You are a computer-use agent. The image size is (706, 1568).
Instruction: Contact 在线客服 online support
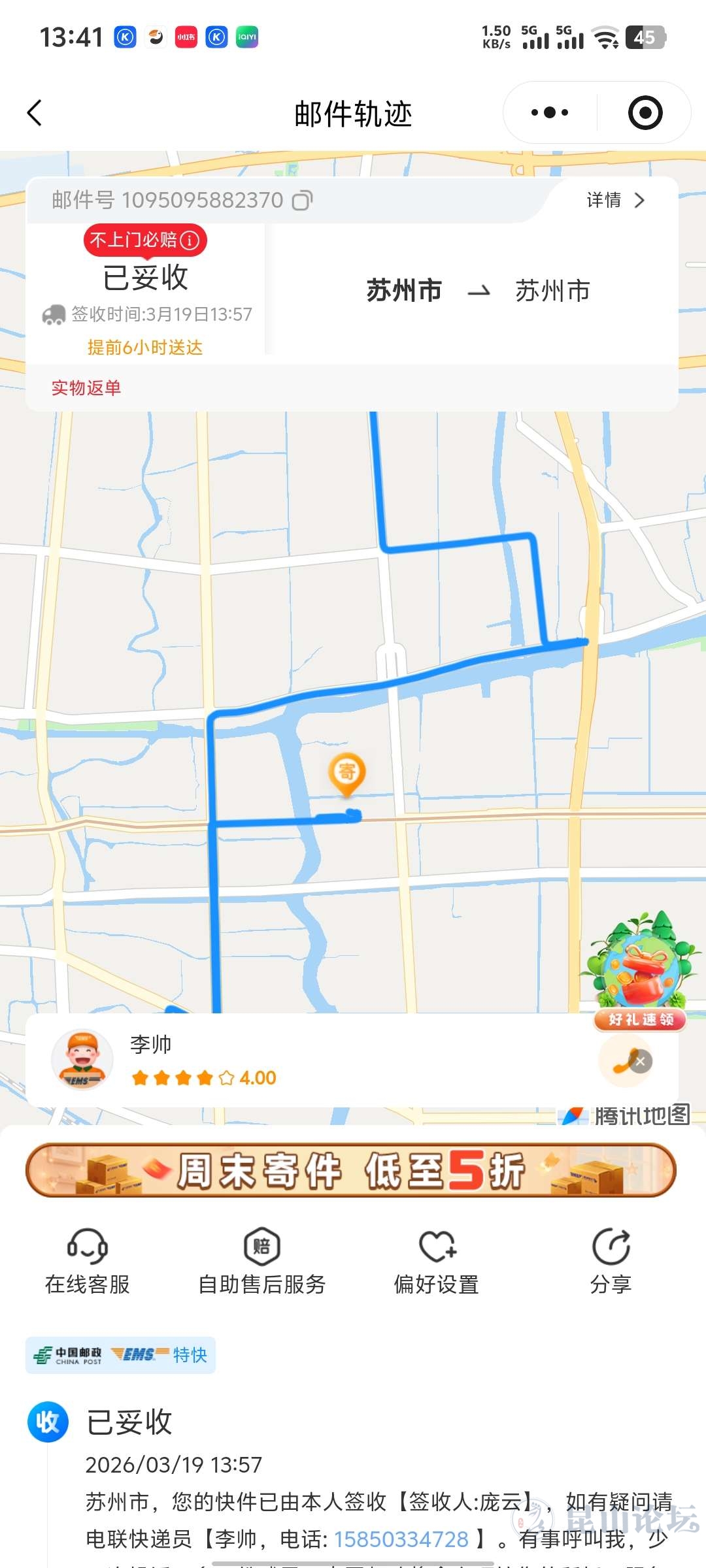[x=87, y=1262]
